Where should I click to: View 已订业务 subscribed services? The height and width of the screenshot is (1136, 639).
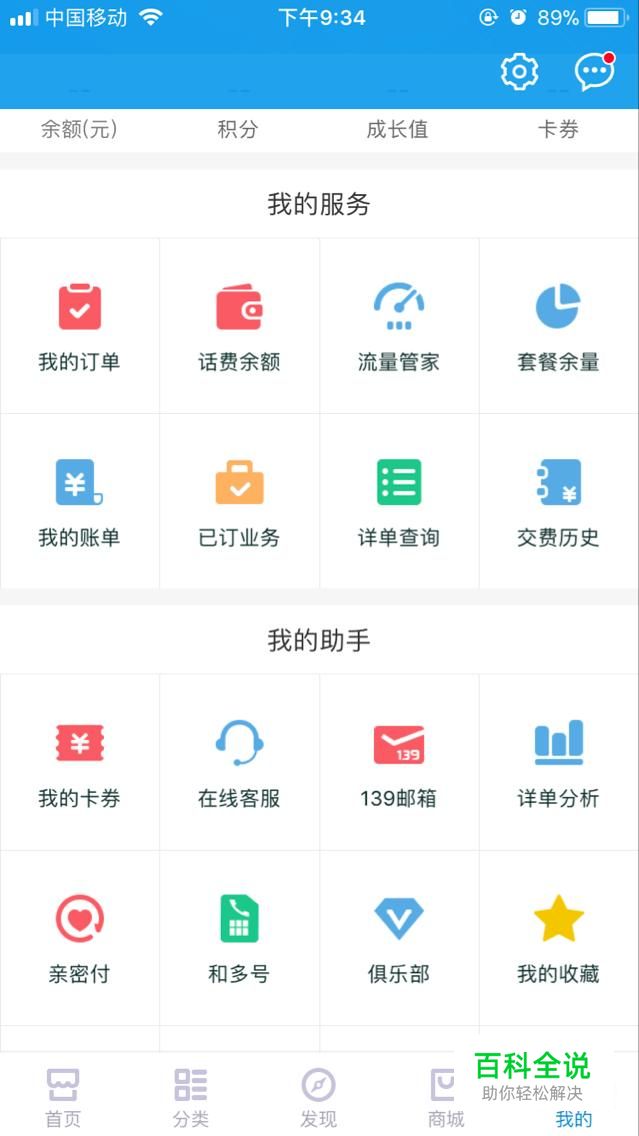coord(239,501)
